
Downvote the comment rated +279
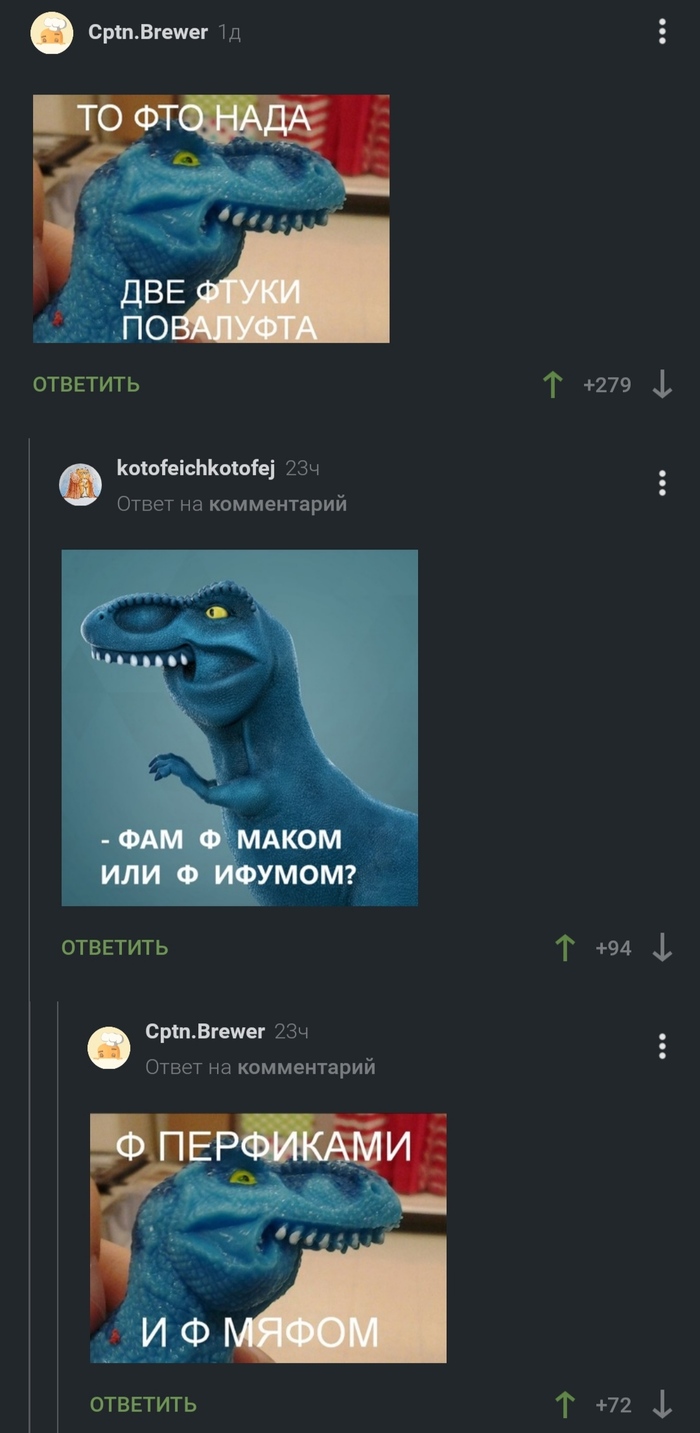pyautogui.click(x=662, y=385)
